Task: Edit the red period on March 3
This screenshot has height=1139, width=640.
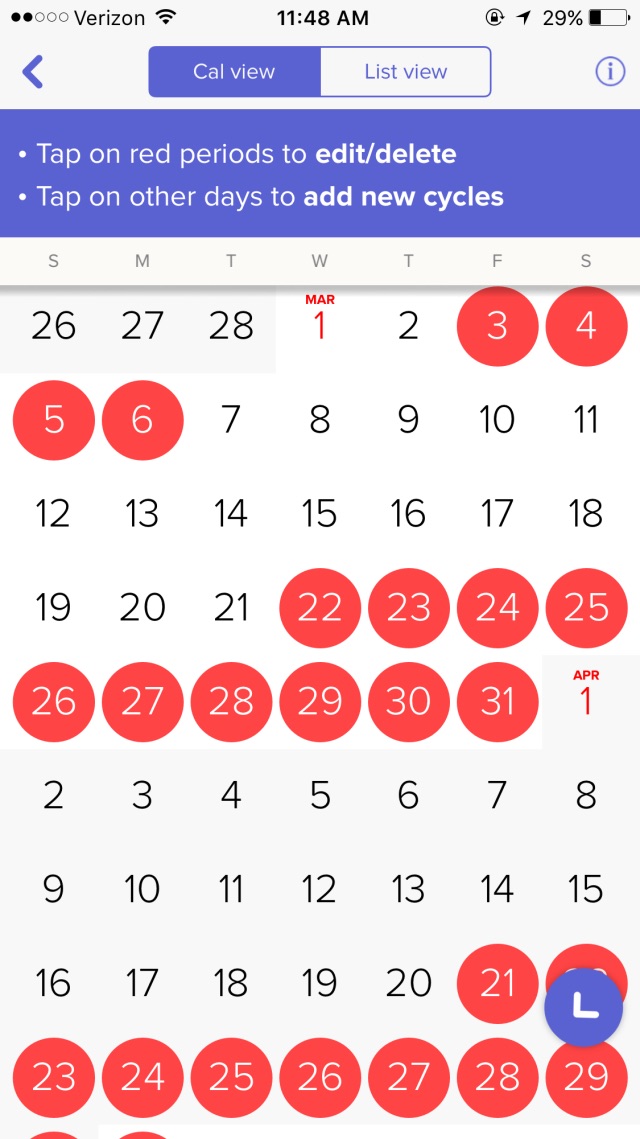Action: click(498, 327)
